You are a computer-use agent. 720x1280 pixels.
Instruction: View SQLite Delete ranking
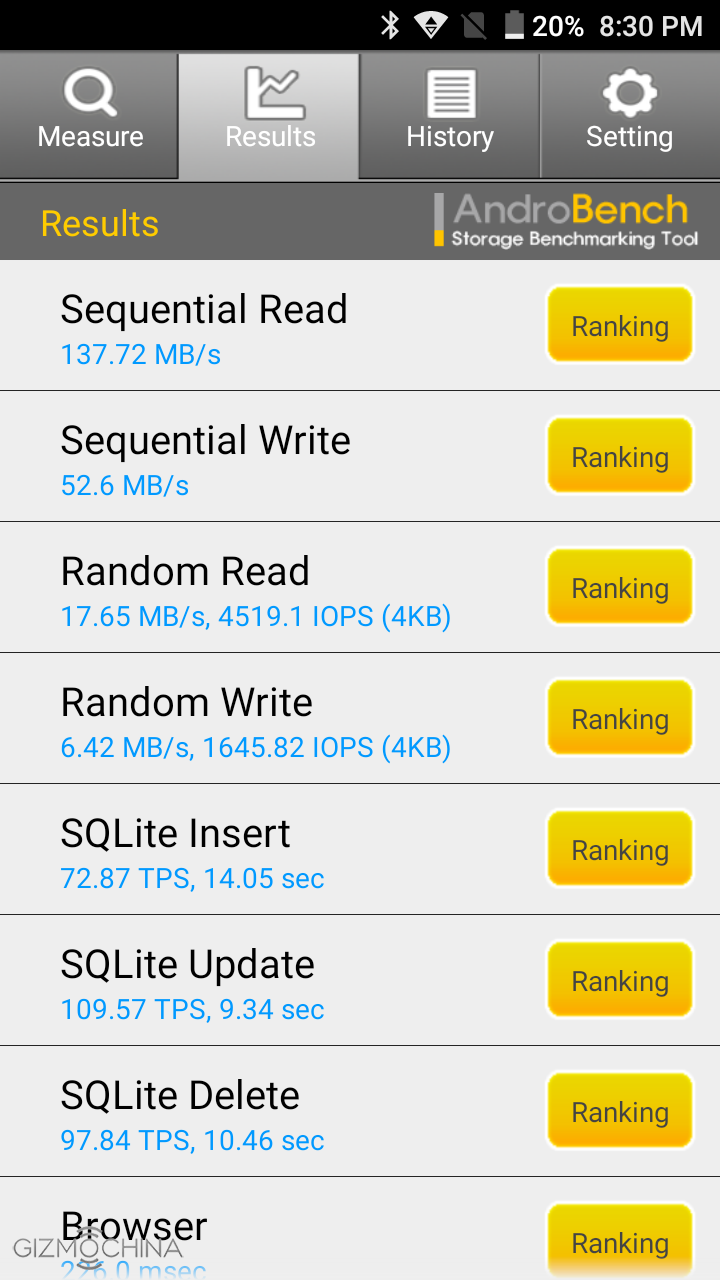620,1111
